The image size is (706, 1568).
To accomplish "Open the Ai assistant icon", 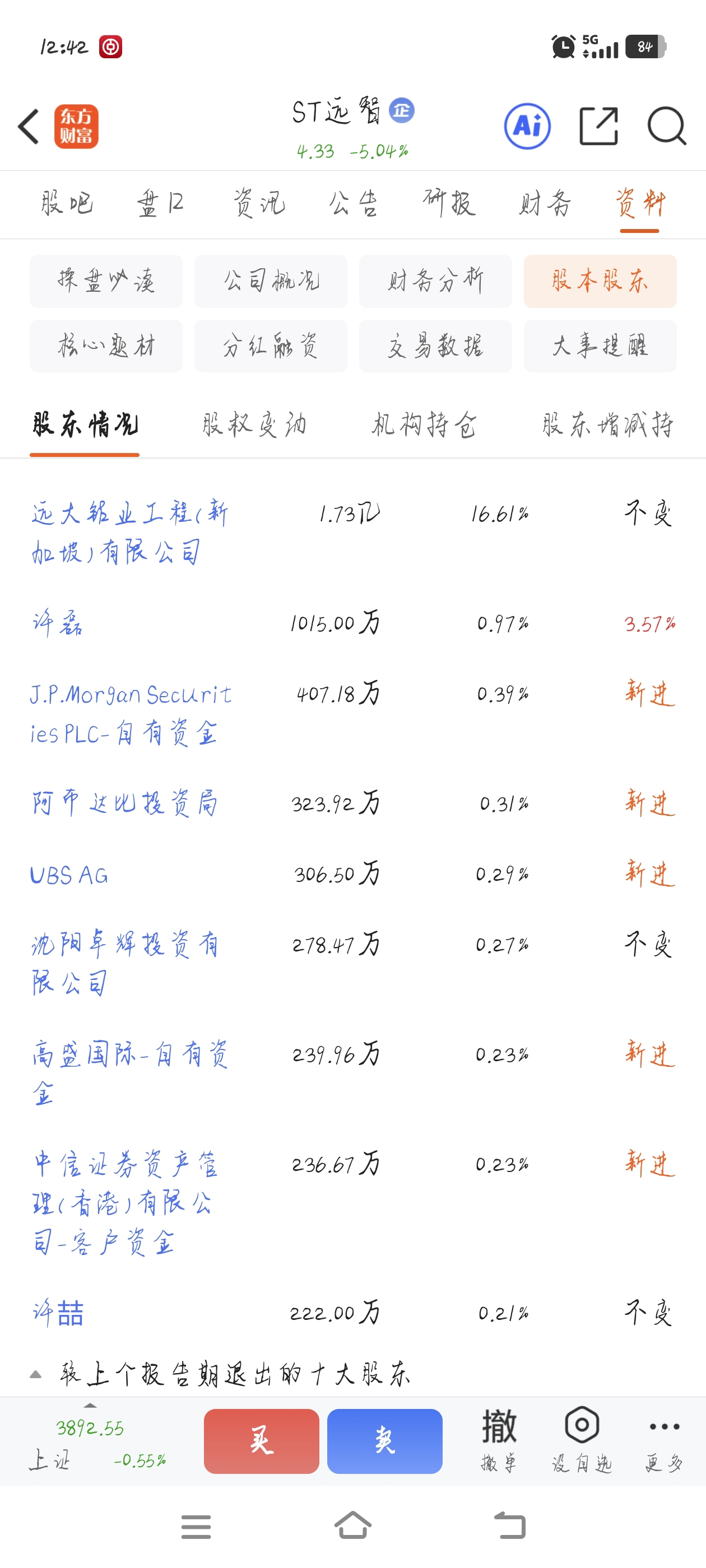I will point(527,127).
